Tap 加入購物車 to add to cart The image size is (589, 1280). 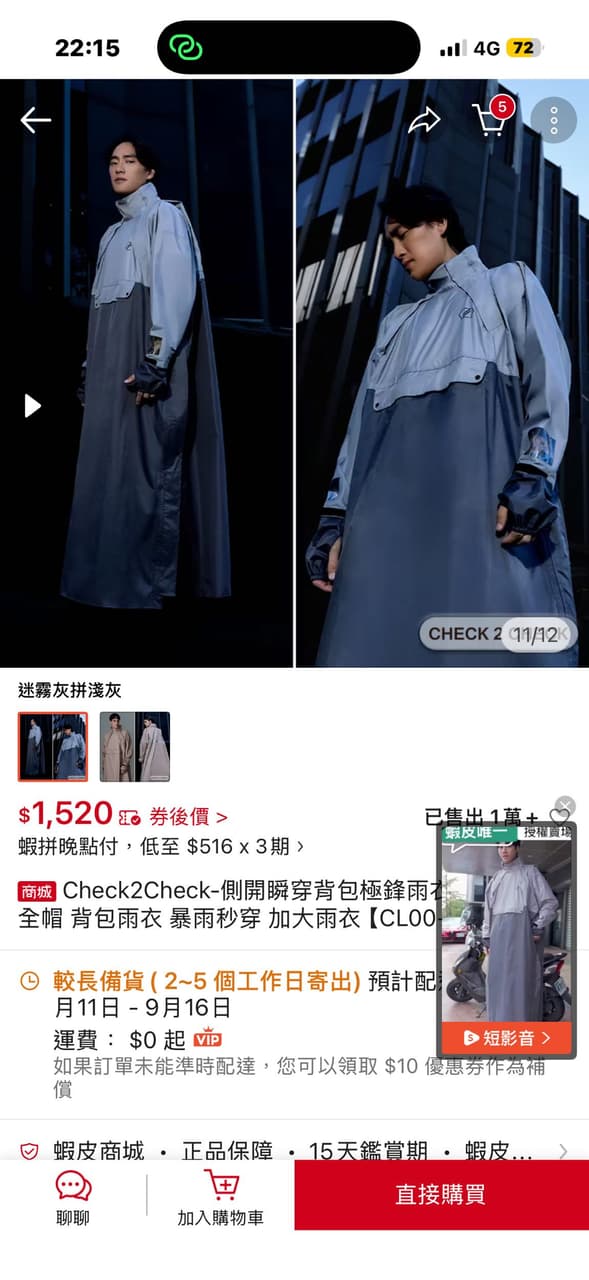[221, 1197]
